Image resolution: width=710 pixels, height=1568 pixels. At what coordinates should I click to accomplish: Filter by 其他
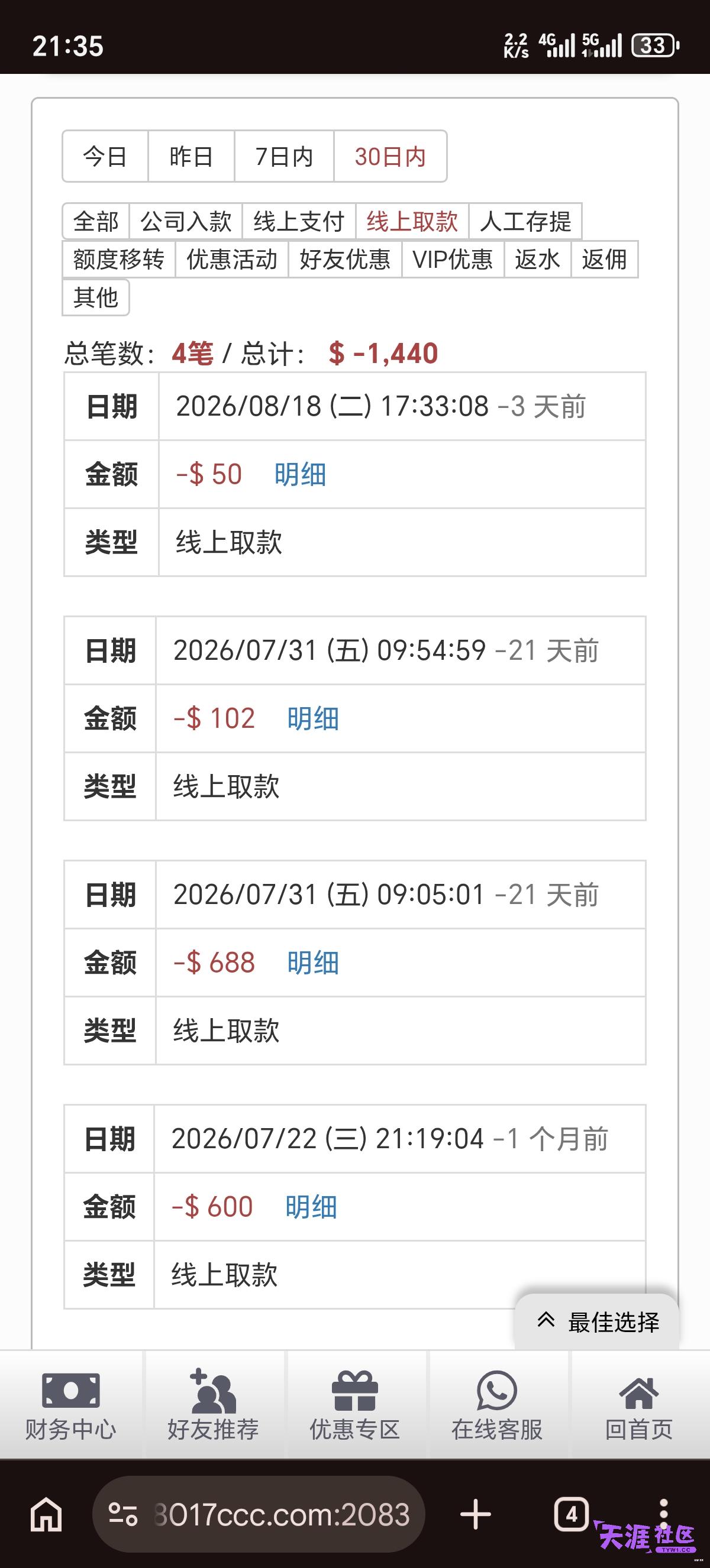(x=96, y=297)
